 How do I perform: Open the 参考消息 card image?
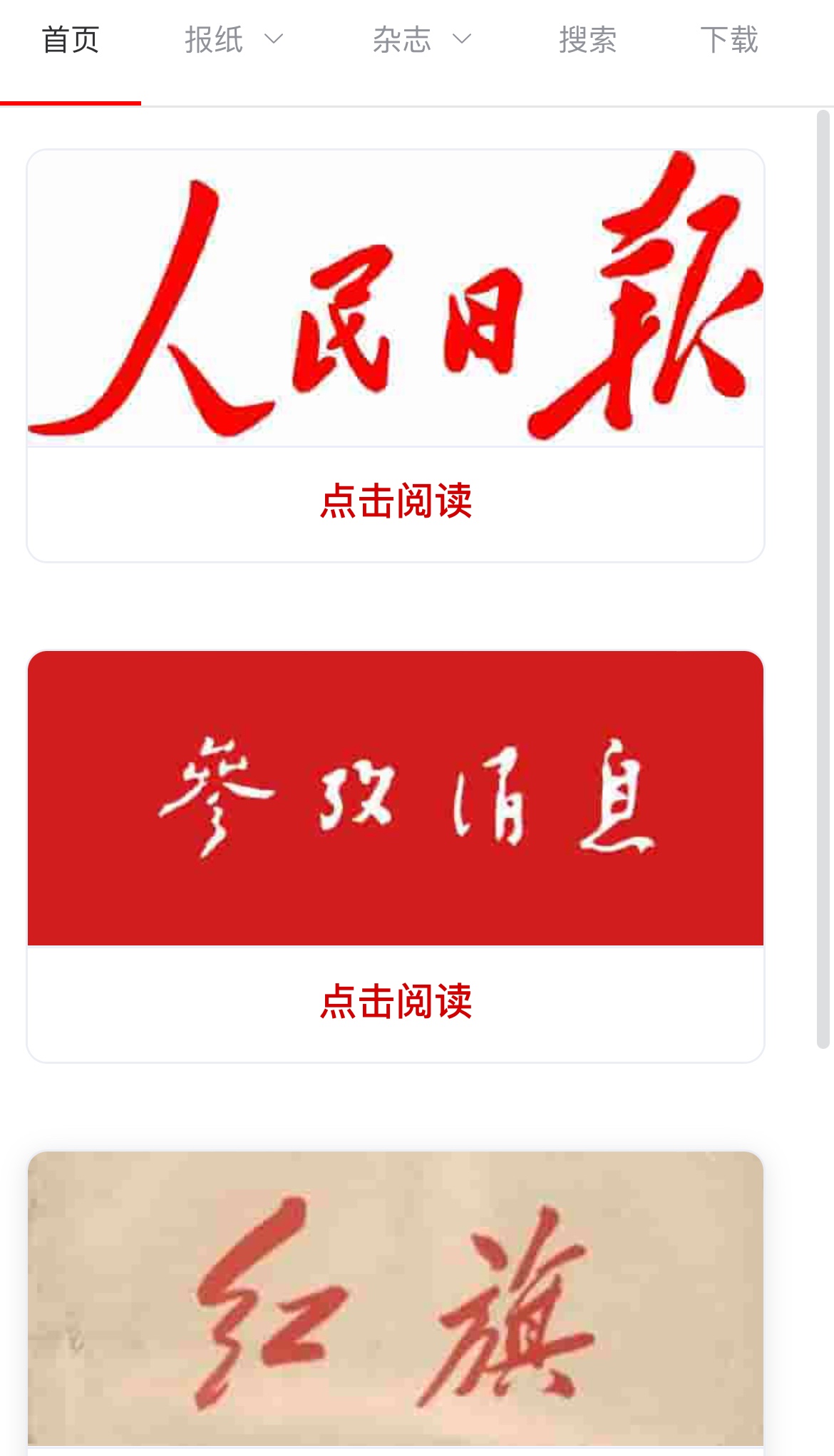[x=396, y=797]
